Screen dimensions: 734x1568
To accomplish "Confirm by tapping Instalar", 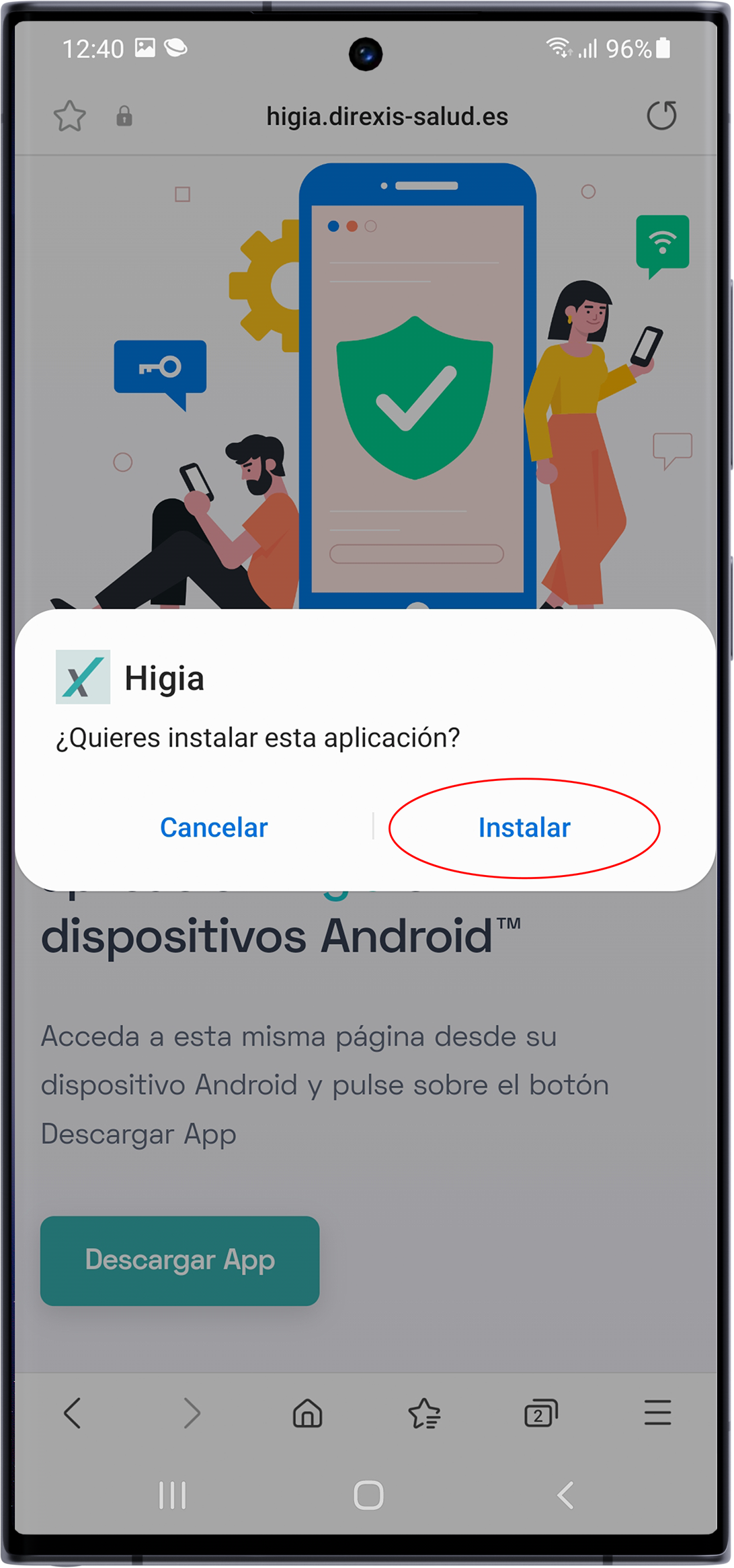I will pos(524,827).
